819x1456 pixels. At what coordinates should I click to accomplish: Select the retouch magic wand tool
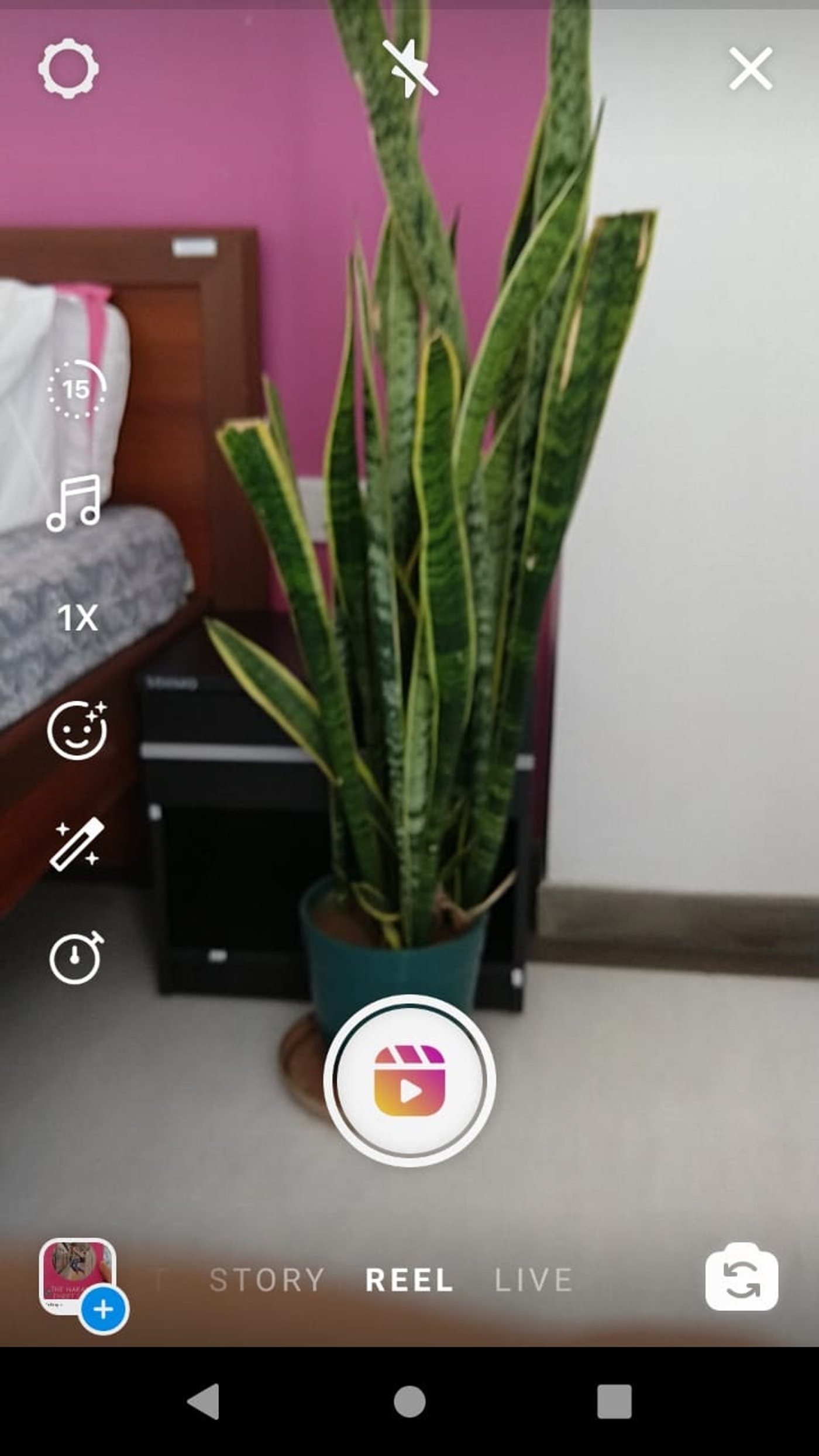[78, 845]
